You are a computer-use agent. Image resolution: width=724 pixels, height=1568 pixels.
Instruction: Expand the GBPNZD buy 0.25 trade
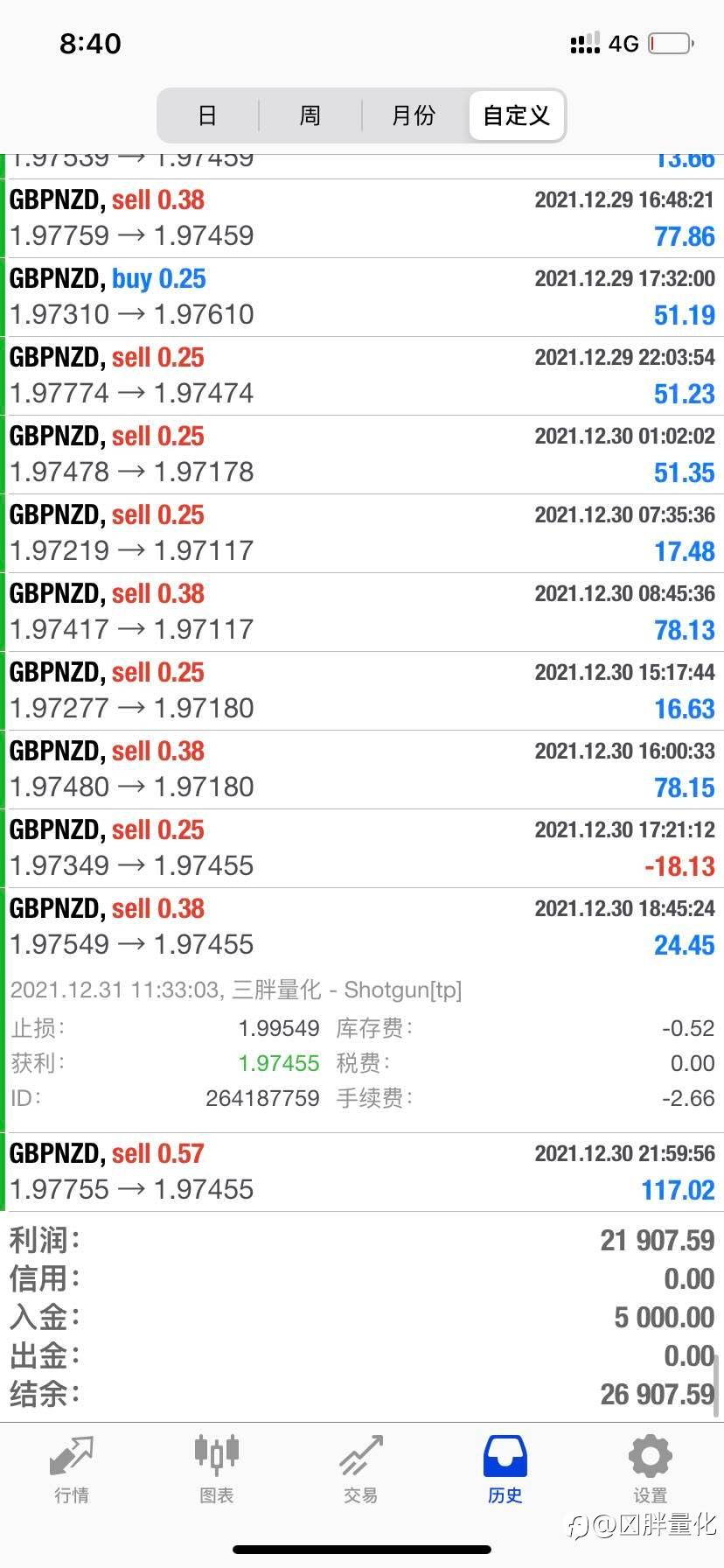(362, 297)
